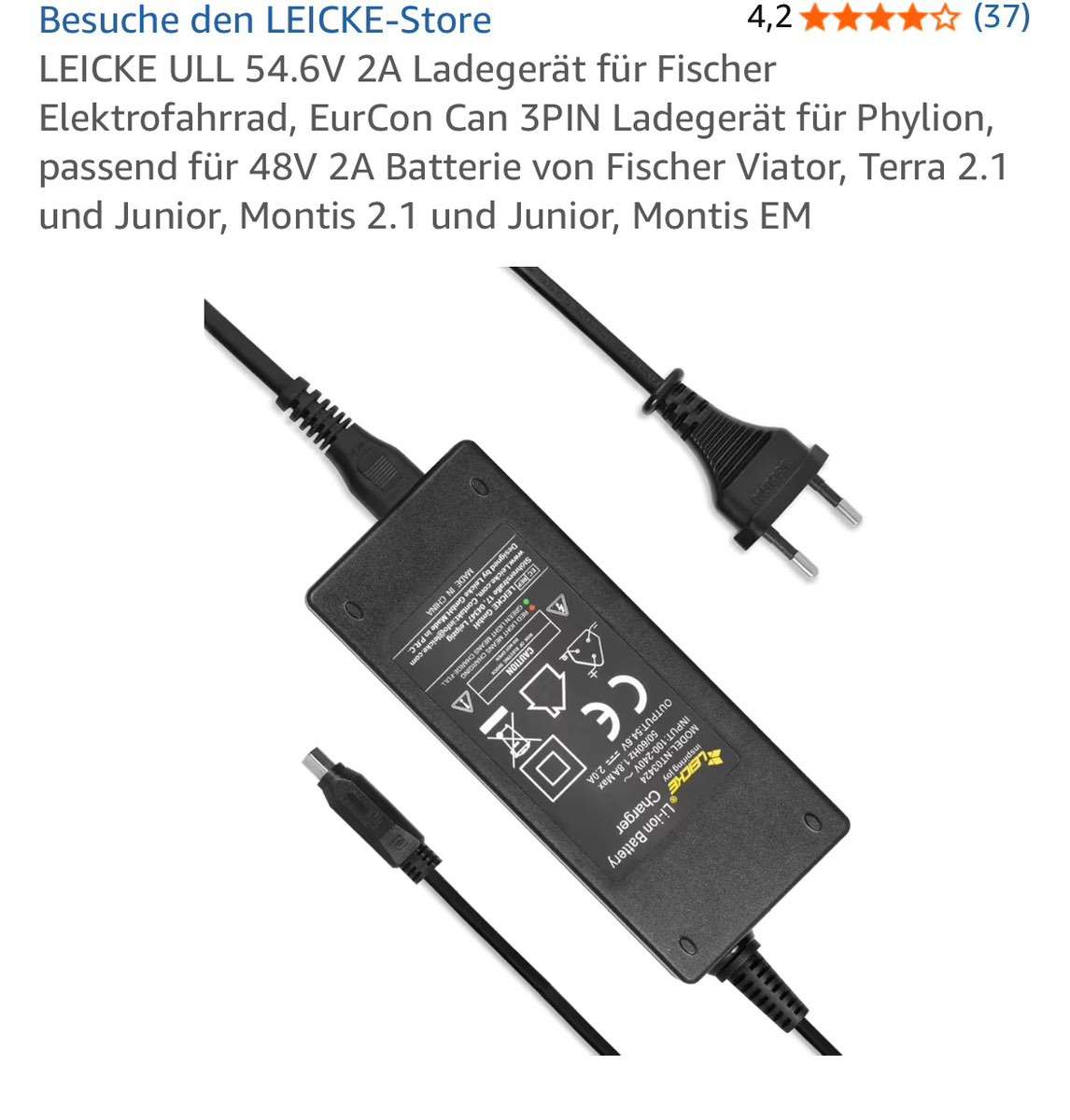The height and width of the screenshot is (1120, 1070).
Task: Open the 4,2 star rating reviews
Action: pyautogui.click(x=879, y=17)
